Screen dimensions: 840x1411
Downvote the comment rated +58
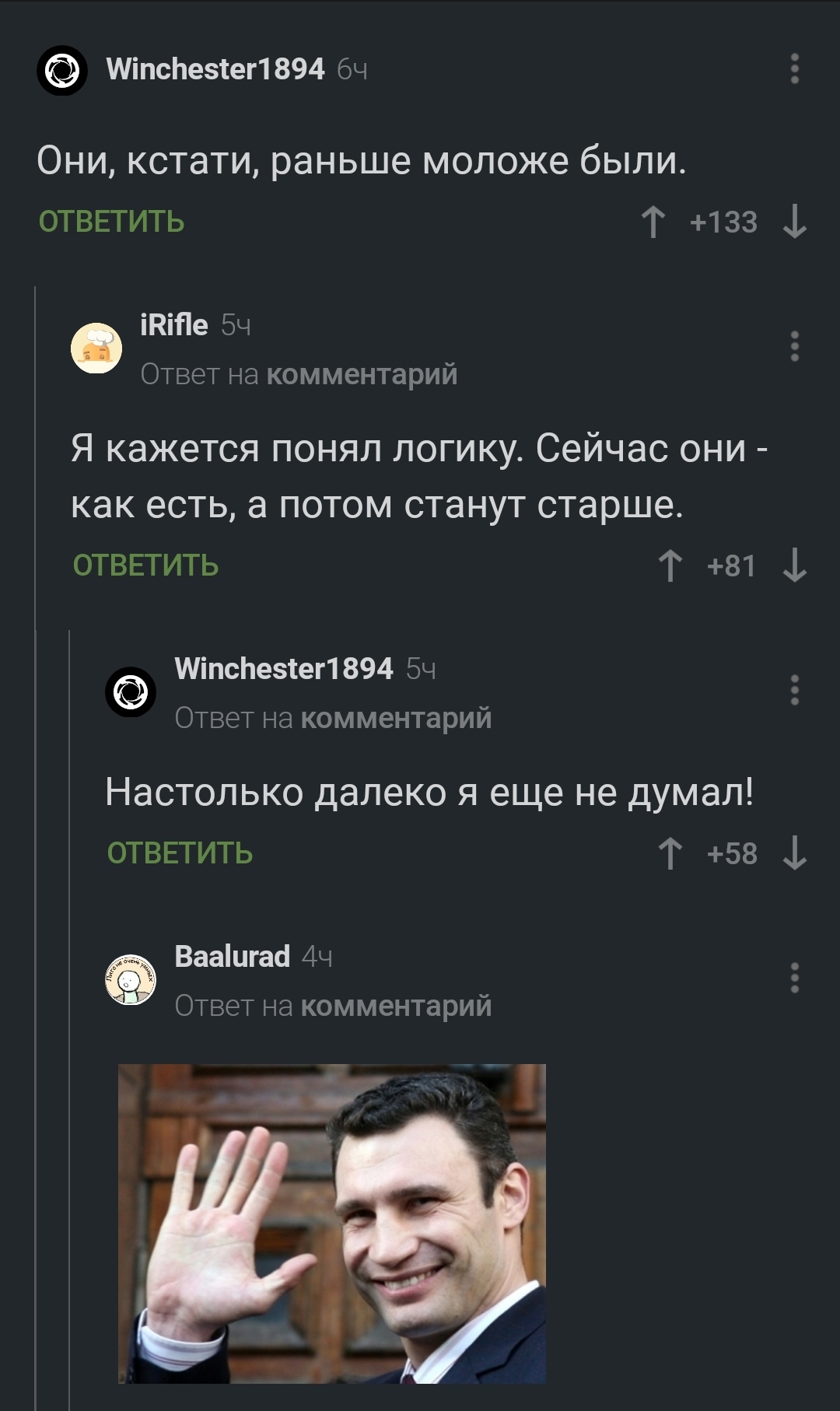(794, 853)
